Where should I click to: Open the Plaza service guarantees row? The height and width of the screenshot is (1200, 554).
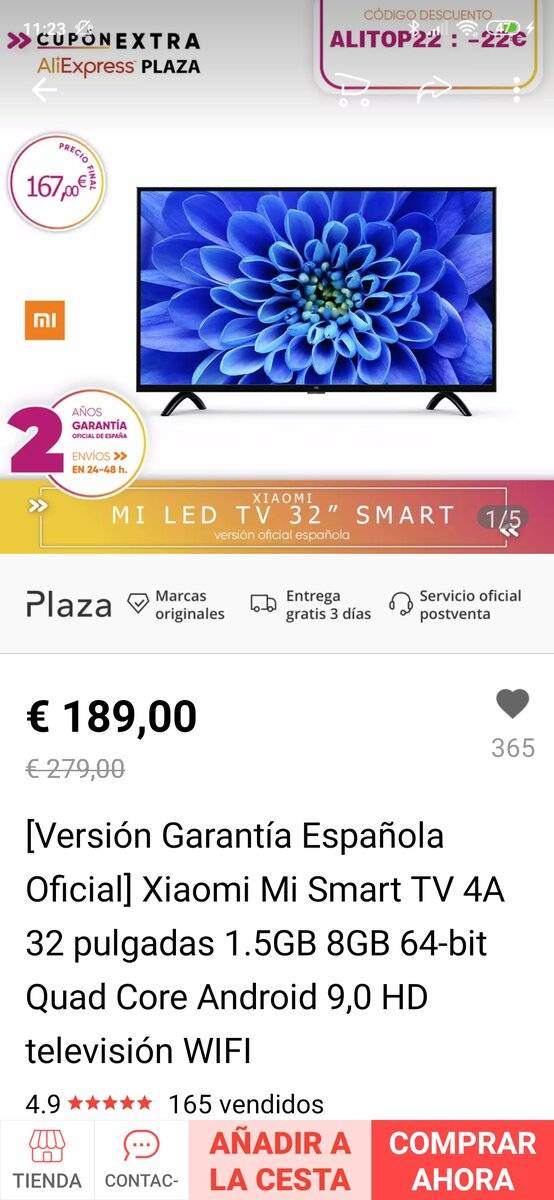point(277,604)
